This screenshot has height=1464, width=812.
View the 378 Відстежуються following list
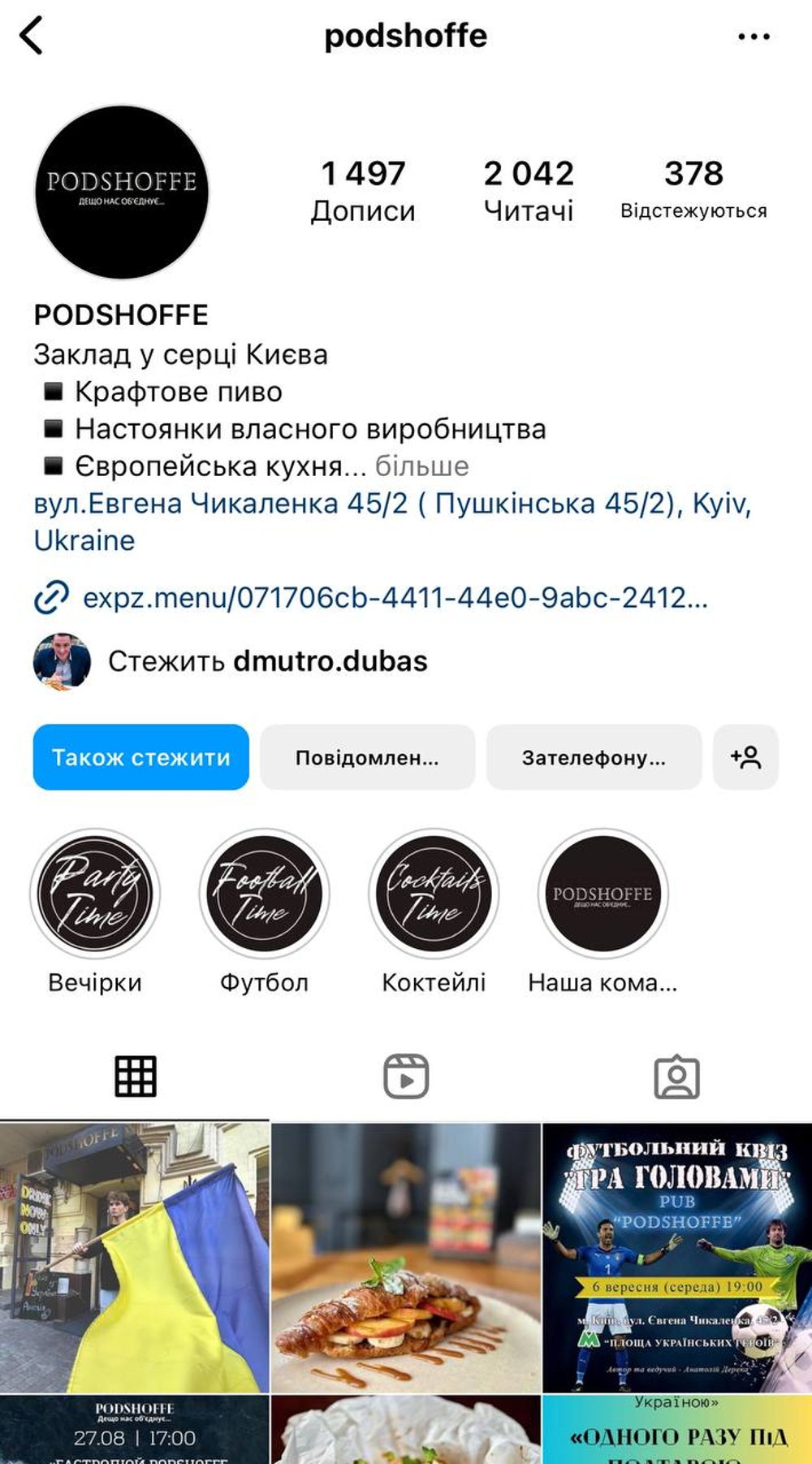[x=693, y=191]
